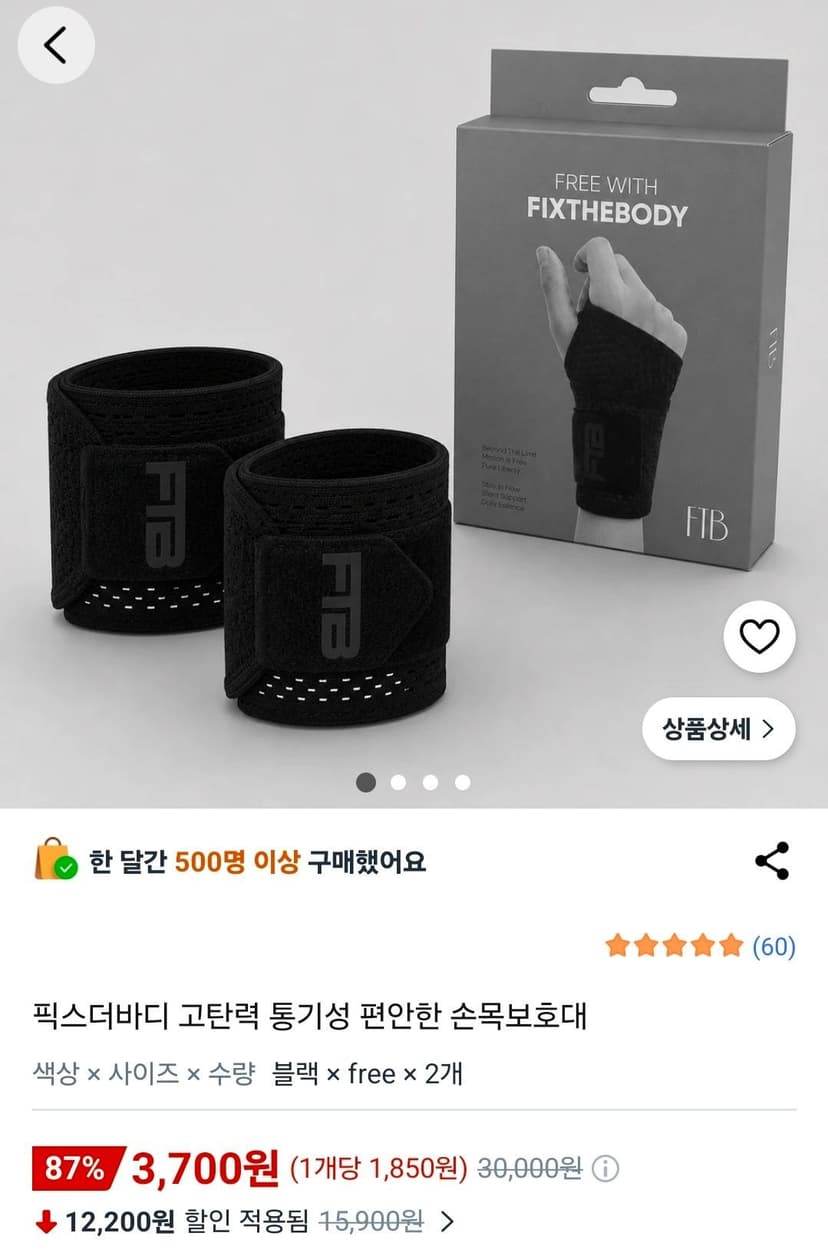Open 상품상세 product details
This screenshot has width=828, height=1255.
pyautogui.click(x=718, y=728)
